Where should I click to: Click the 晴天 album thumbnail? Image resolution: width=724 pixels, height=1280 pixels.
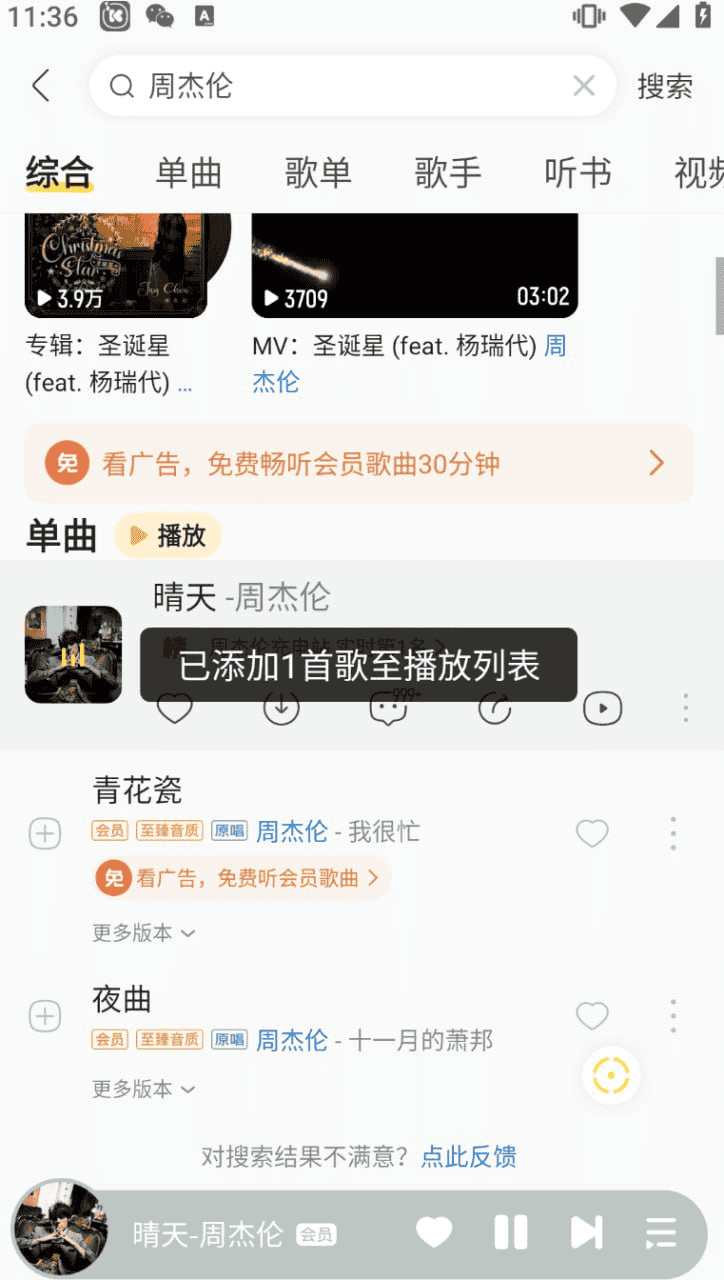click(x=73, y=654)
